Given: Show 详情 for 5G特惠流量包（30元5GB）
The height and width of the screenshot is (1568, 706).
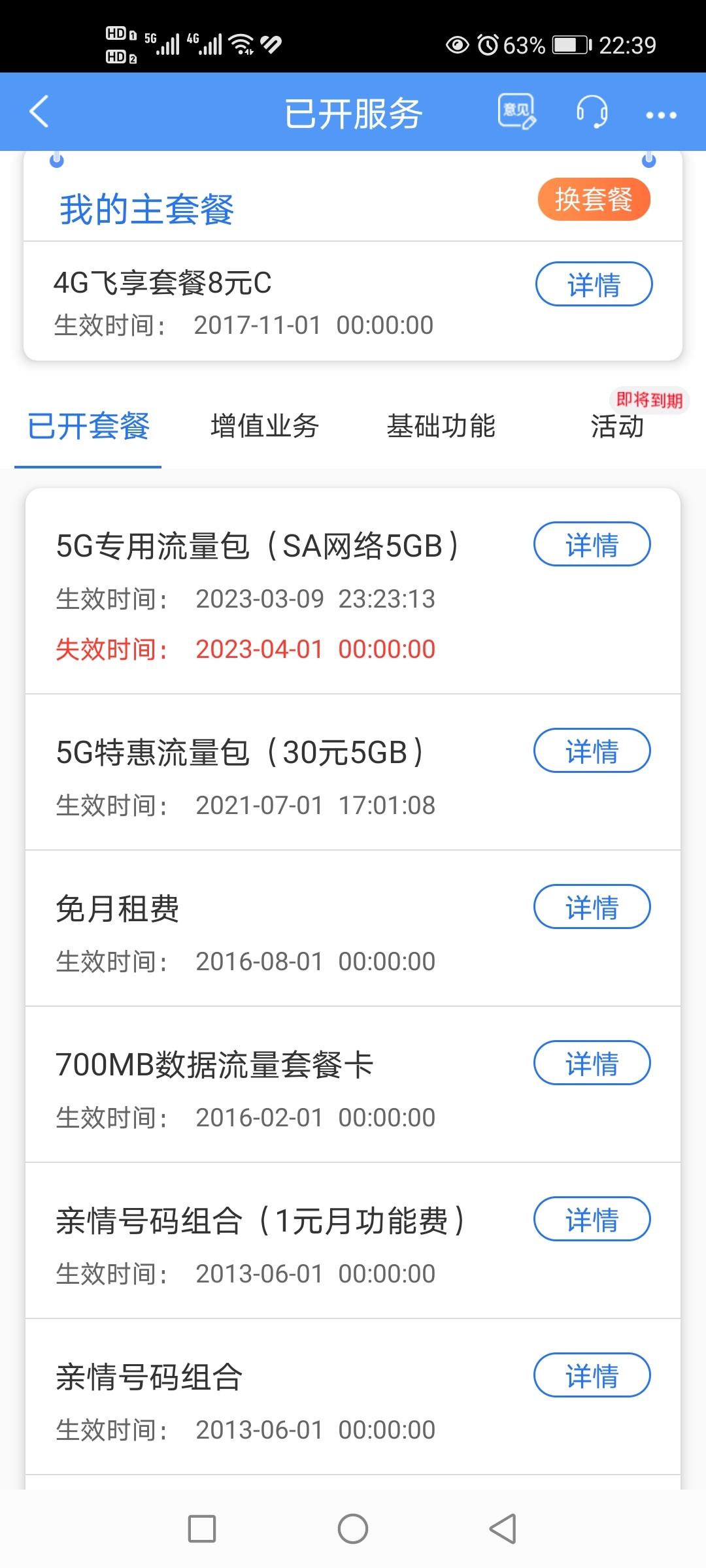Looking at the screenshot, I should coord(592,751).
